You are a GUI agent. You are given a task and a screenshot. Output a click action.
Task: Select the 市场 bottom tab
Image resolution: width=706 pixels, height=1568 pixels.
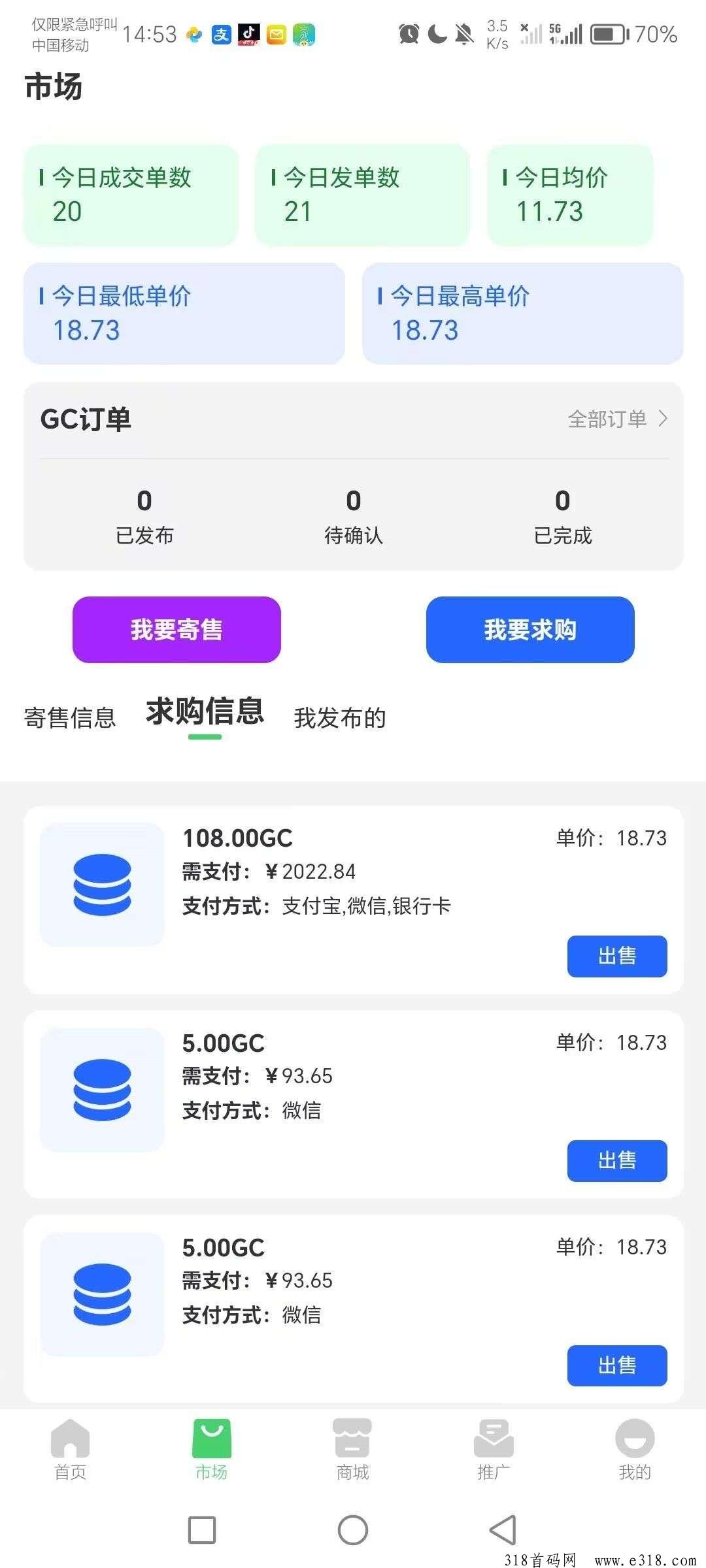[x=212, y=1450]
